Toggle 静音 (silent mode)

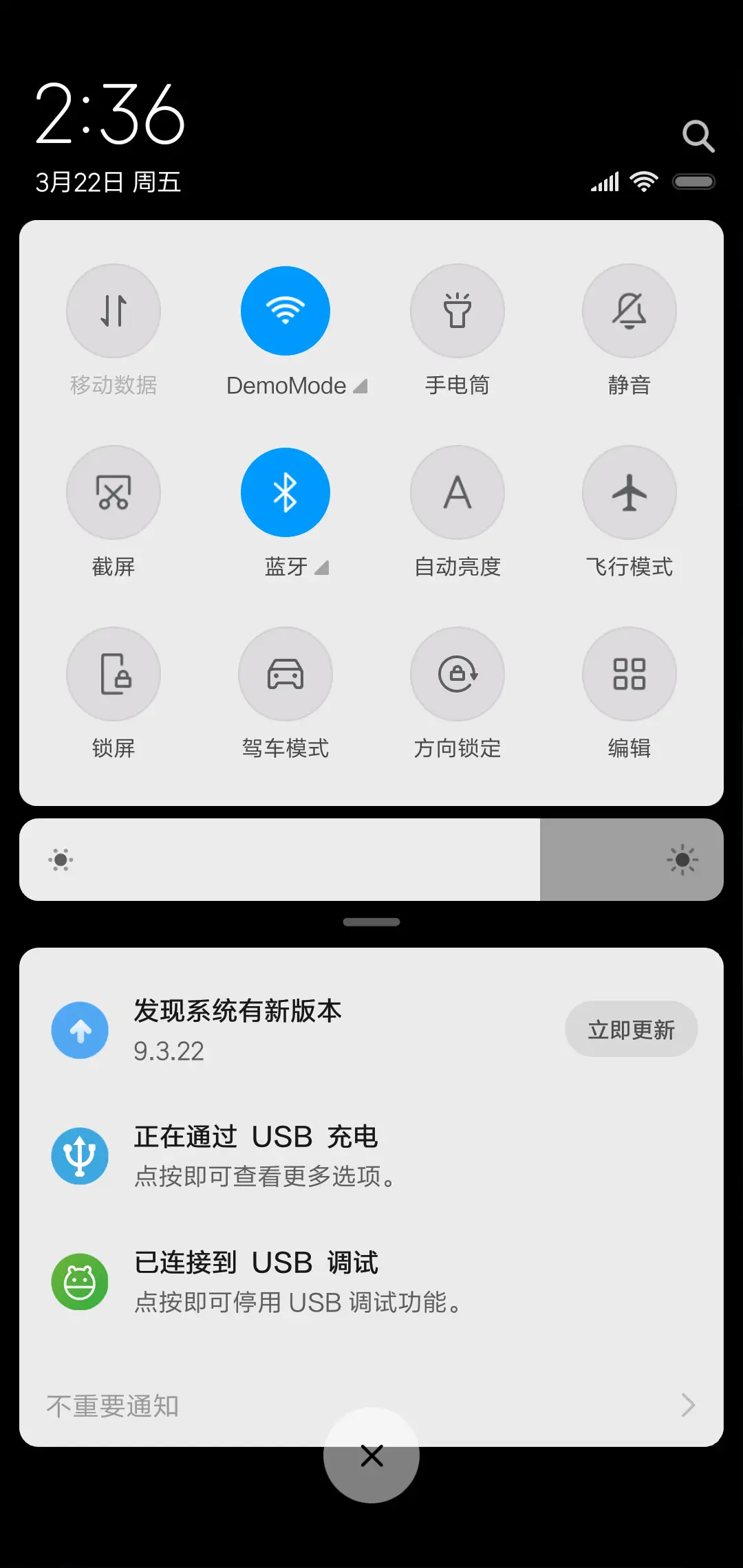629,311
